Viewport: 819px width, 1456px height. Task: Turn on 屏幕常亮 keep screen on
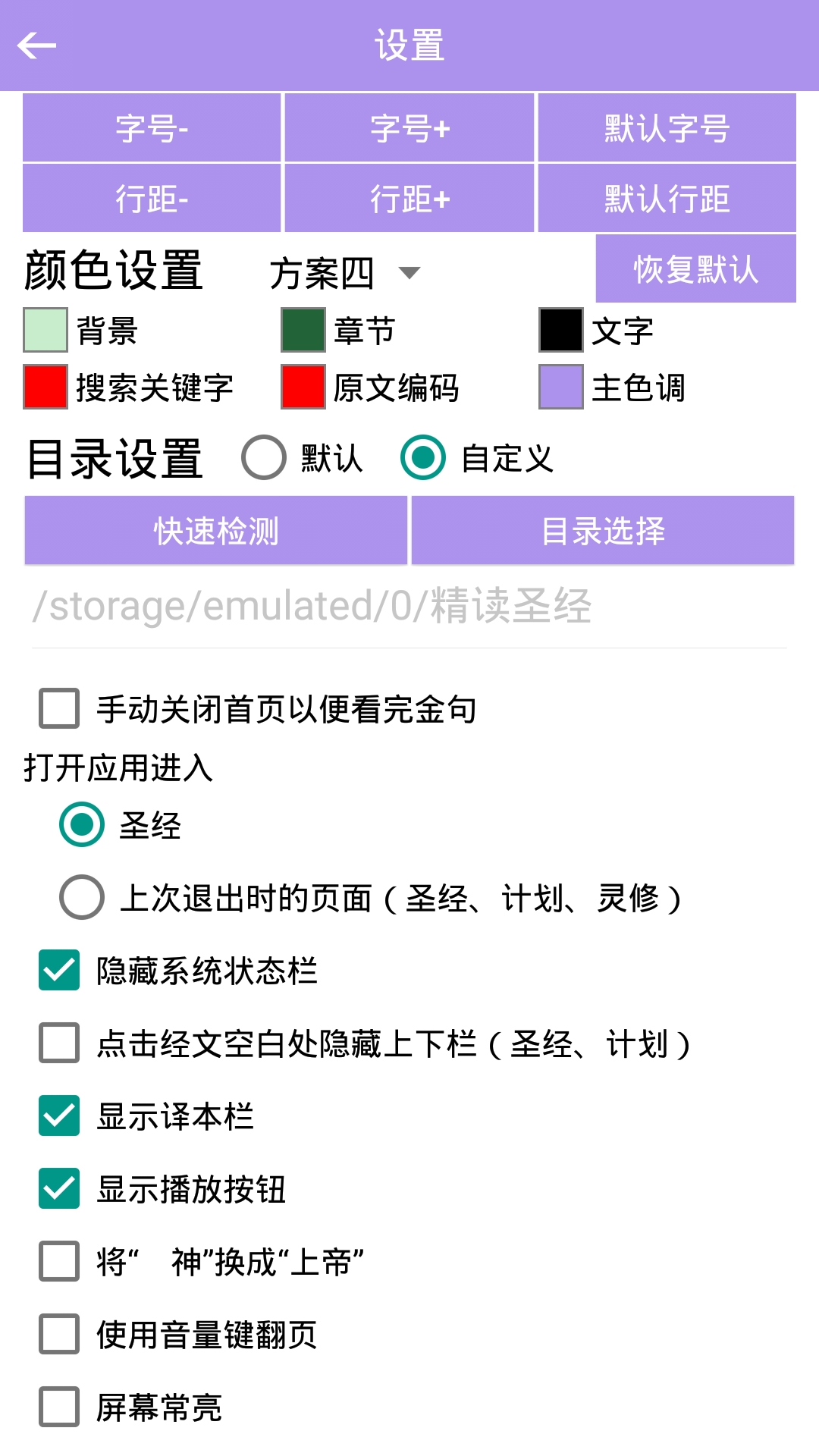click(x=59, y=1407)
